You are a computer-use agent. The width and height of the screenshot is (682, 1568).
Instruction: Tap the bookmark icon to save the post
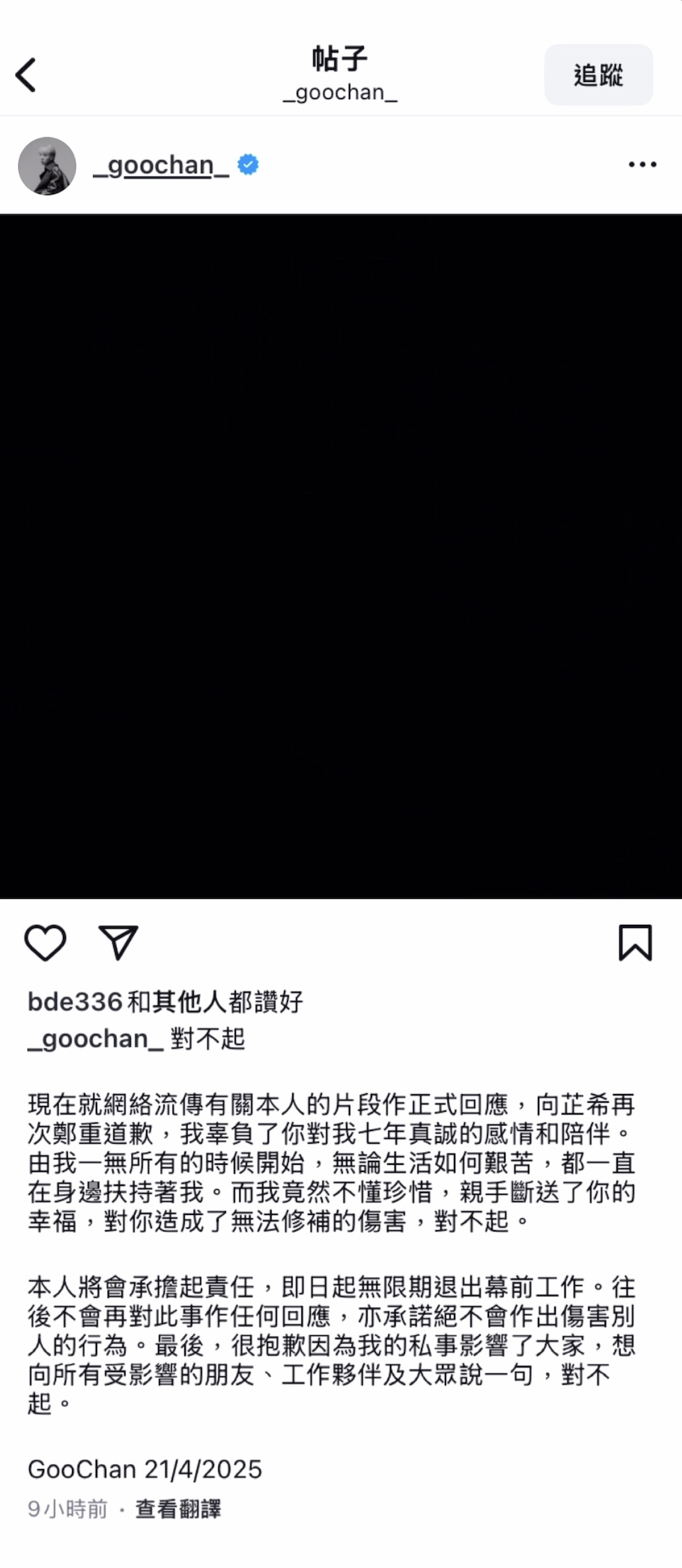pos(635,944)
